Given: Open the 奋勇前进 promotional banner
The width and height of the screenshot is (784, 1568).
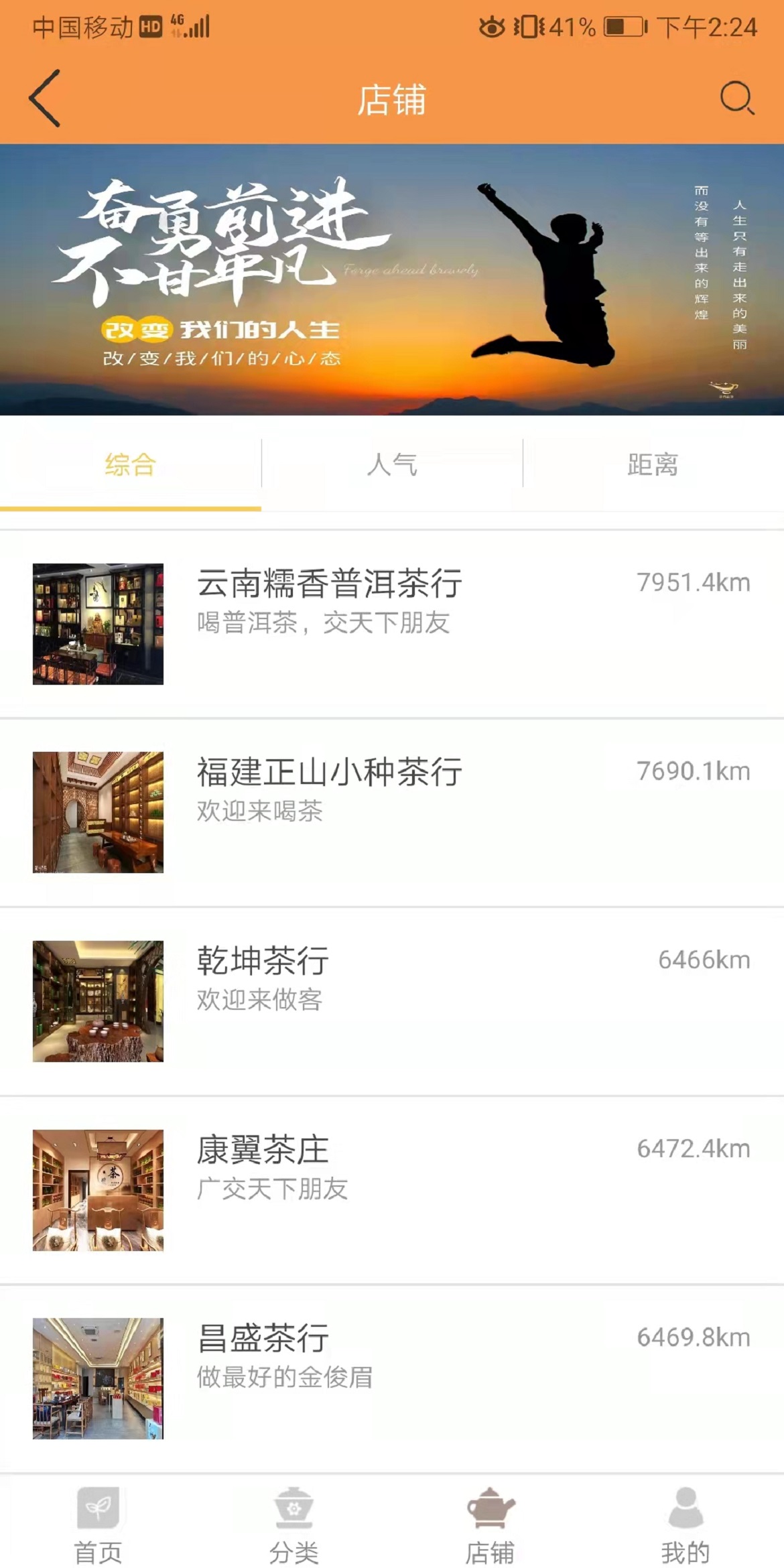Looking at the screenshot, I should click(392, 279).
